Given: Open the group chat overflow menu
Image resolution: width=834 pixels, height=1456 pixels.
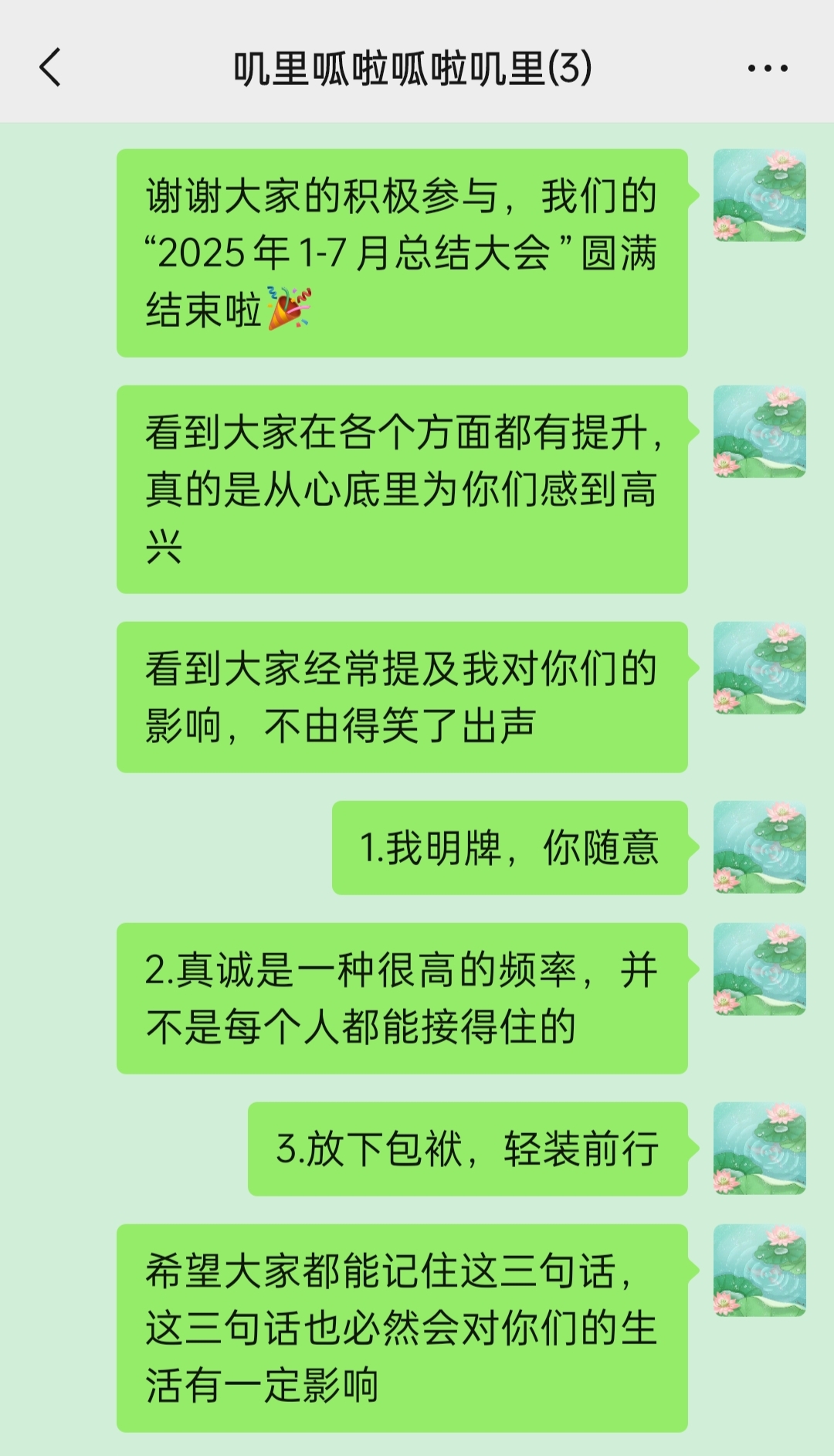Looking at the screenshot, I should [767, 68].
